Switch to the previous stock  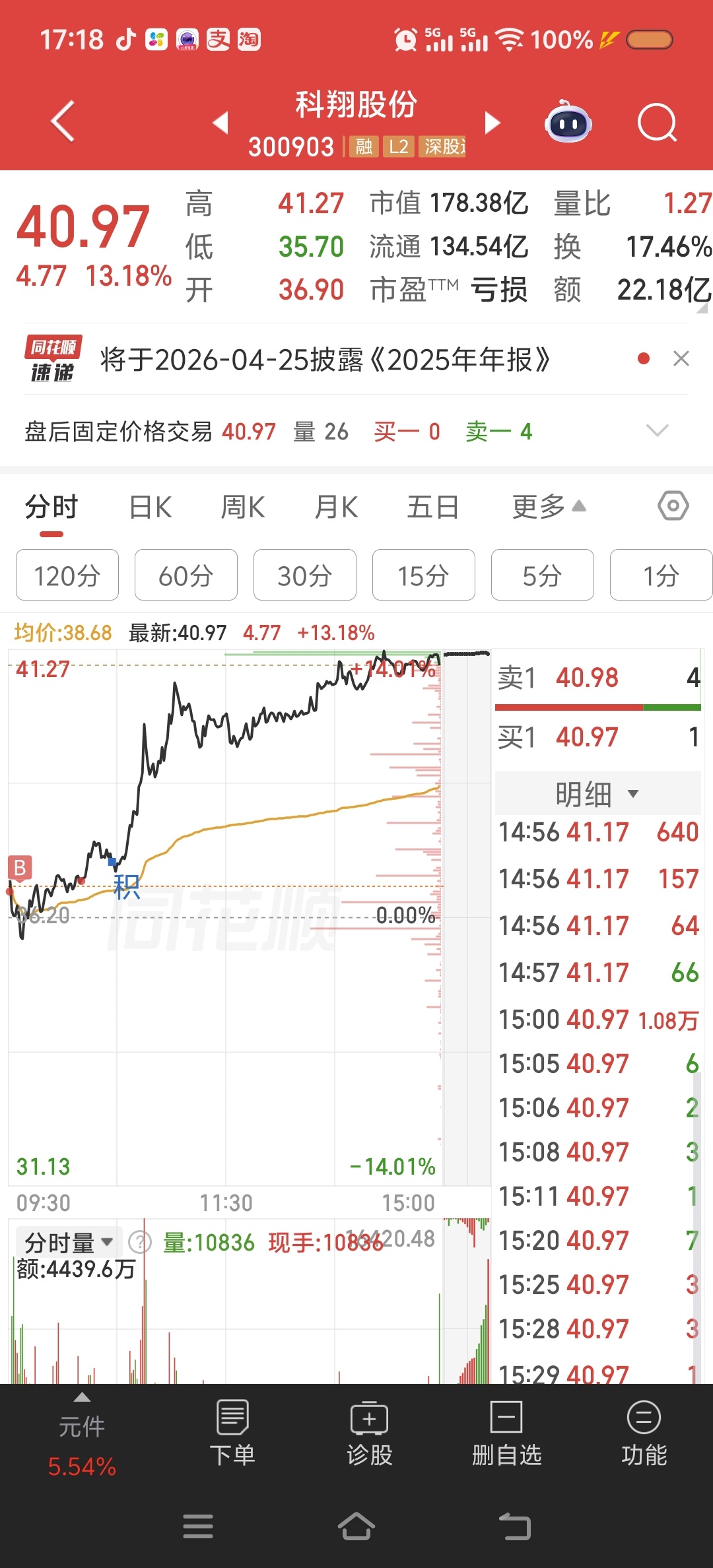(x=221, y=123)
